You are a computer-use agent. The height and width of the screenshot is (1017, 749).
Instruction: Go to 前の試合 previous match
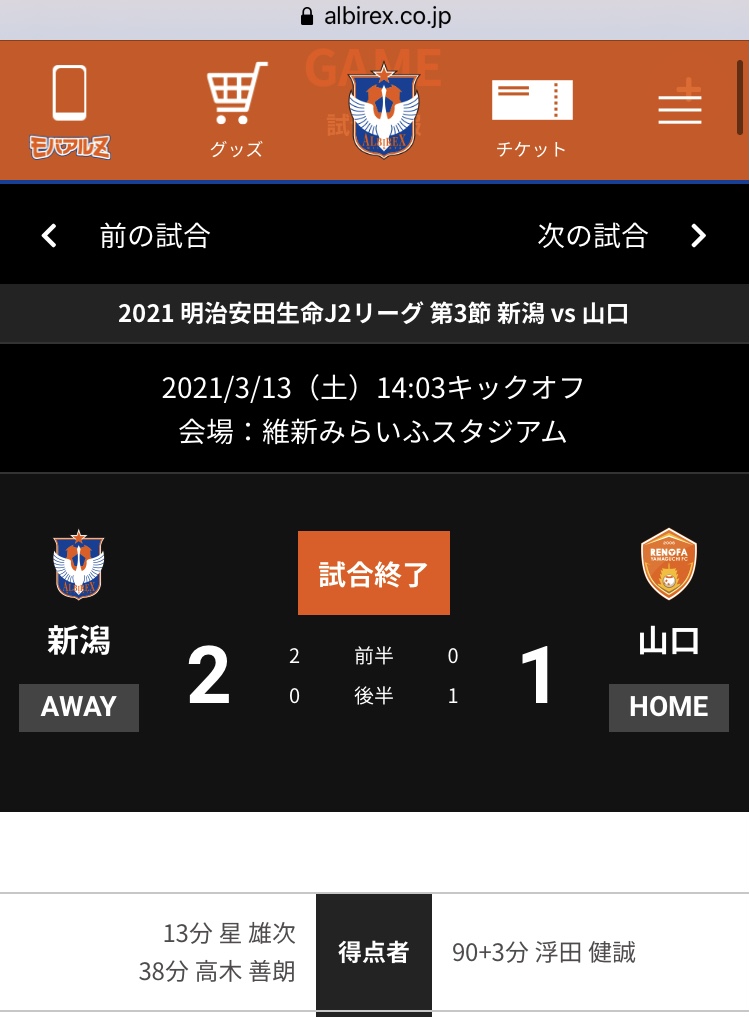coord(126,236)
